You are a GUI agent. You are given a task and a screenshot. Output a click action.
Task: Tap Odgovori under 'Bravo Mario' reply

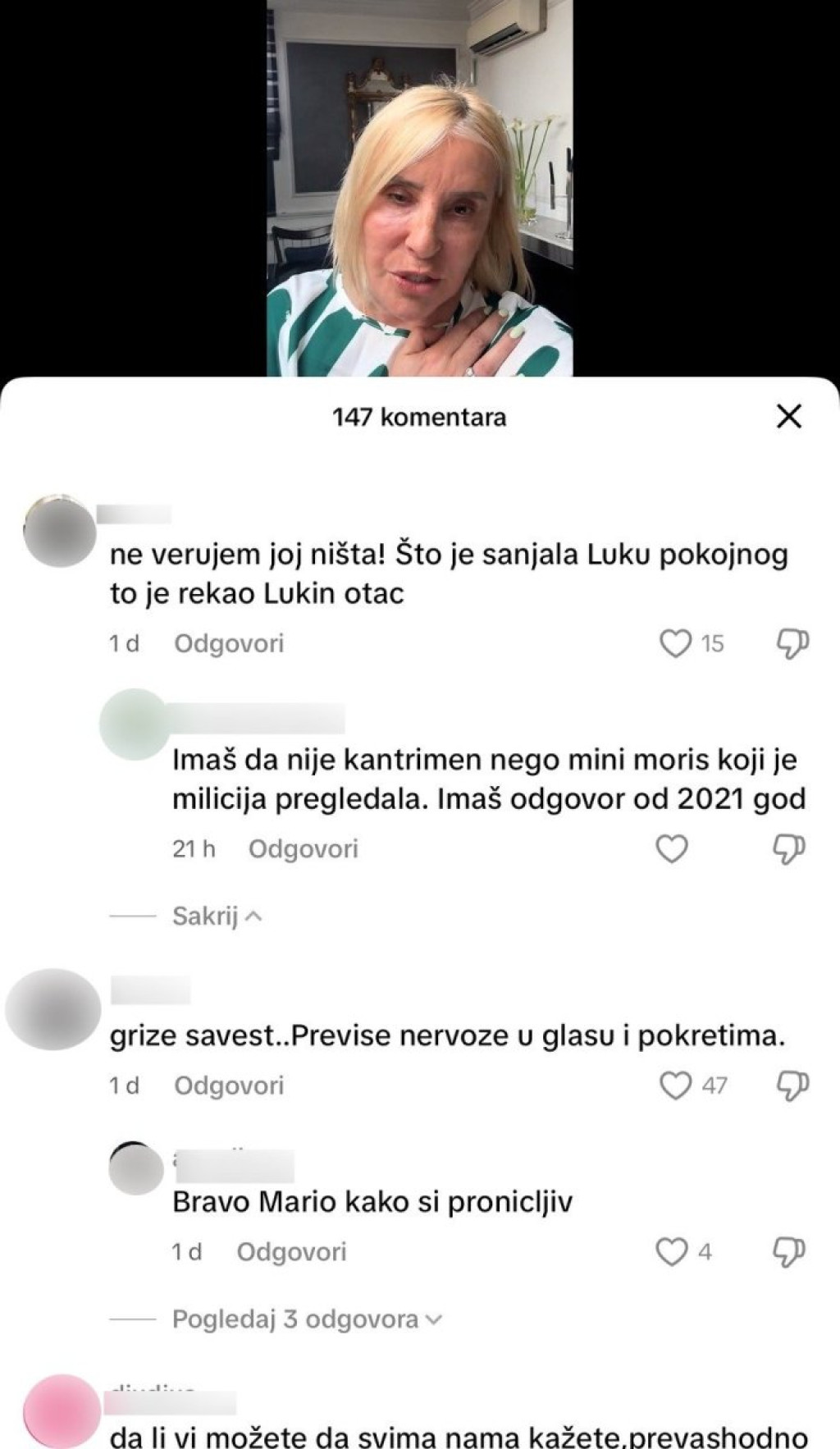click(x=291, y=1252)
